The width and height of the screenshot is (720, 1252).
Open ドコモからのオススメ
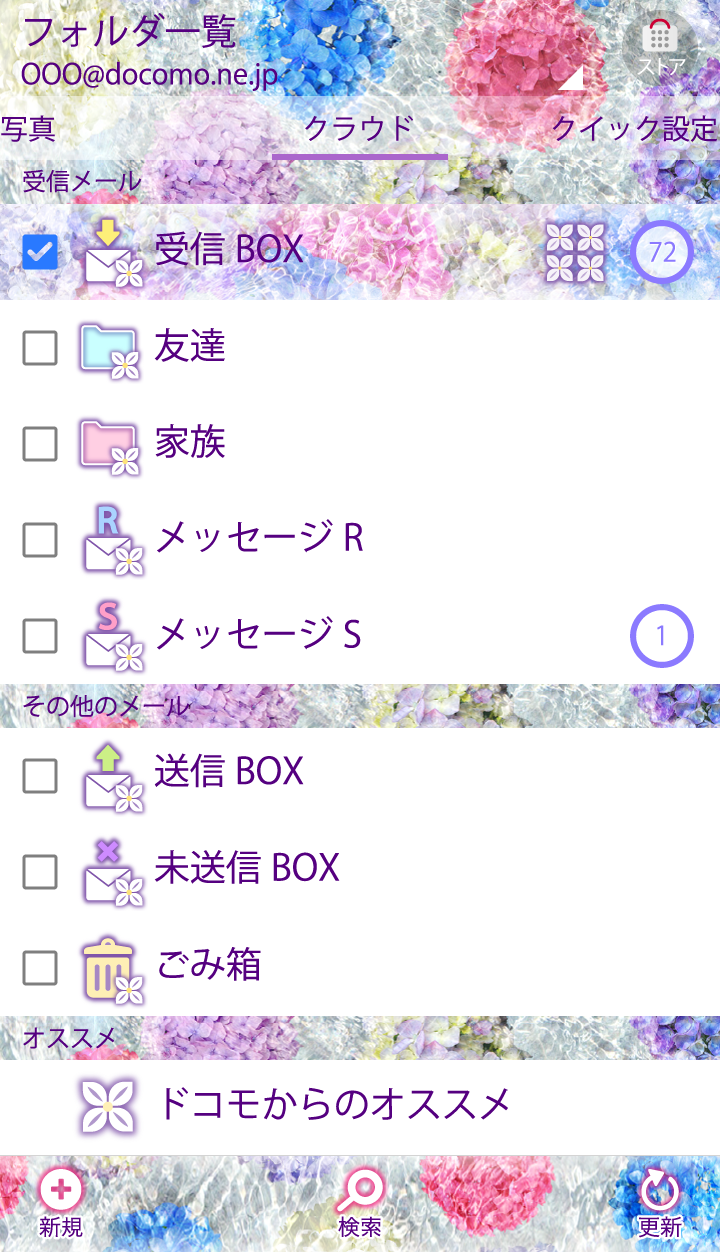click(334, 1104)
